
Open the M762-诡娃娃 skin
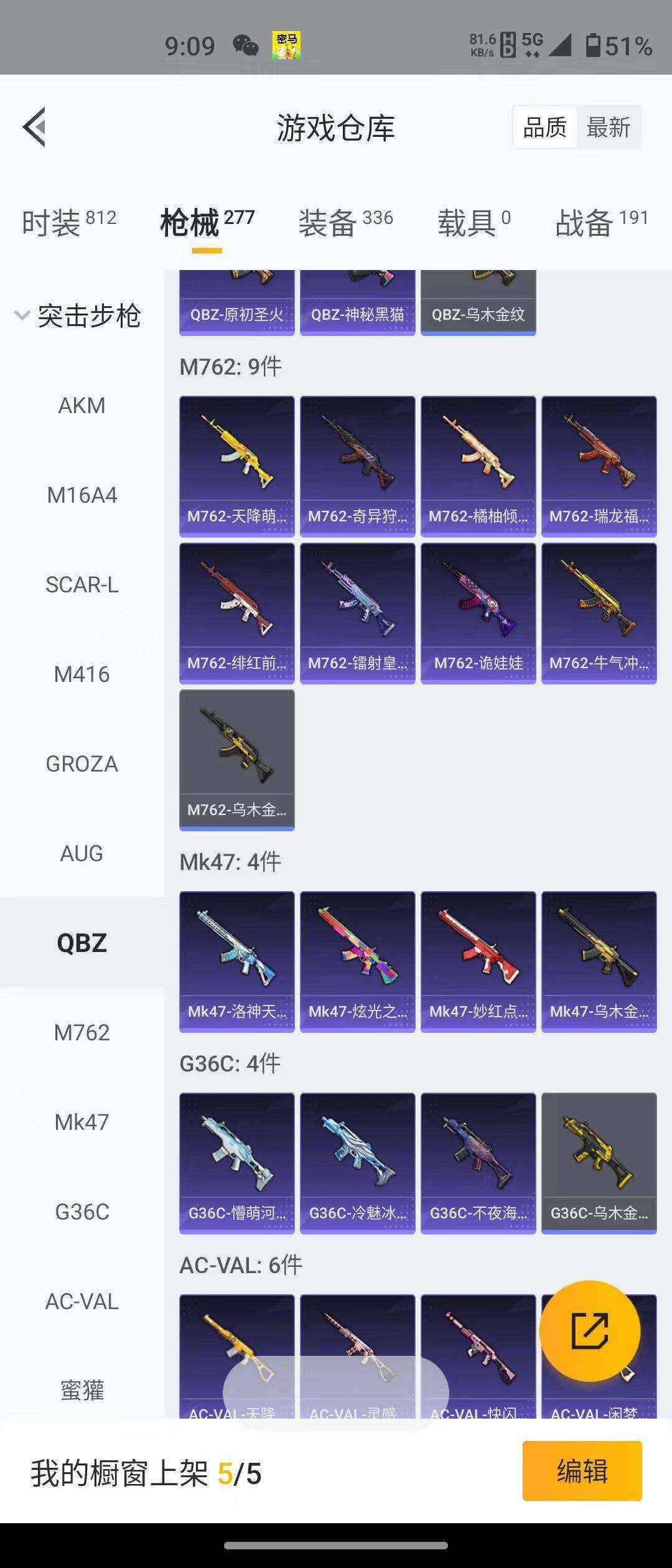tap(478, 612)
